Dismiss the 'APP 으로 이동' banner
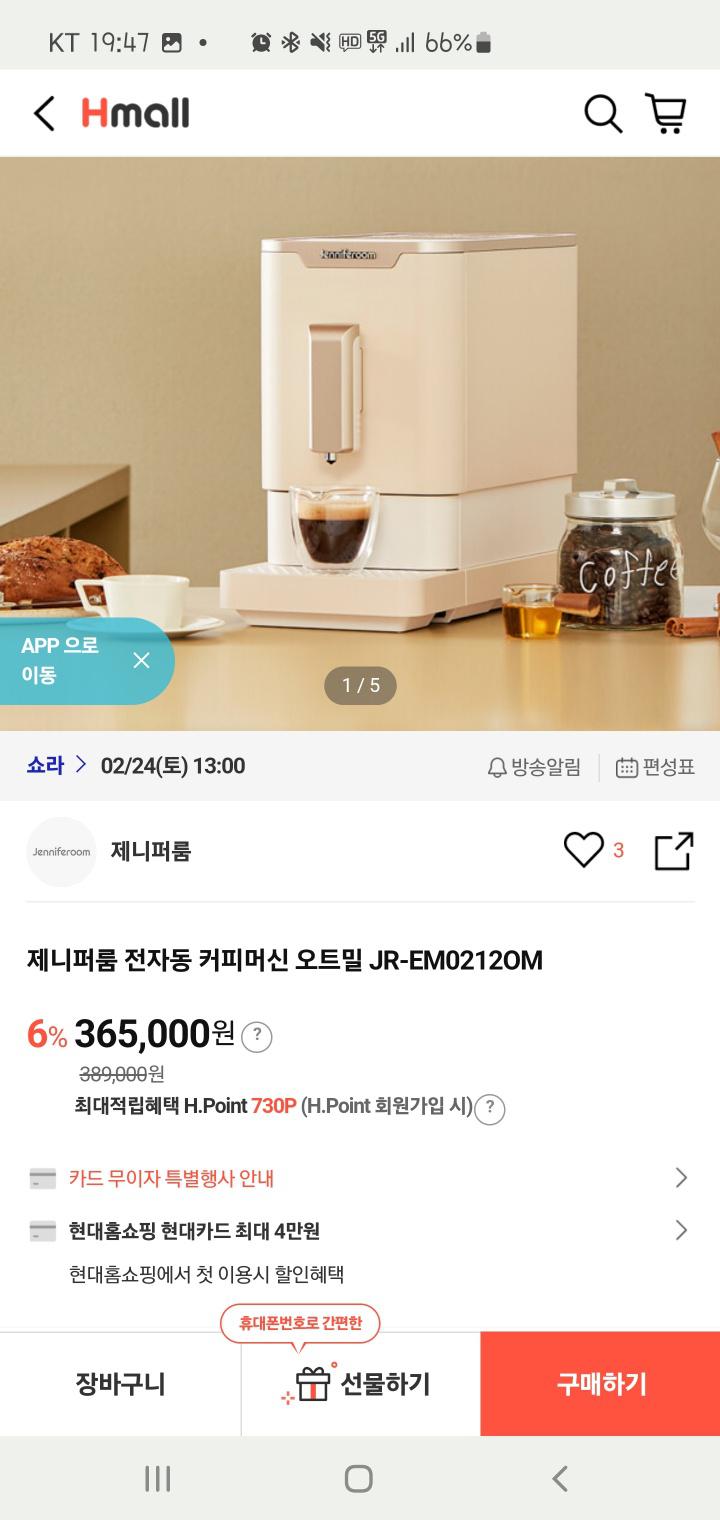The height and width of the screenshot is (1520, 720). tap(141, 660)
